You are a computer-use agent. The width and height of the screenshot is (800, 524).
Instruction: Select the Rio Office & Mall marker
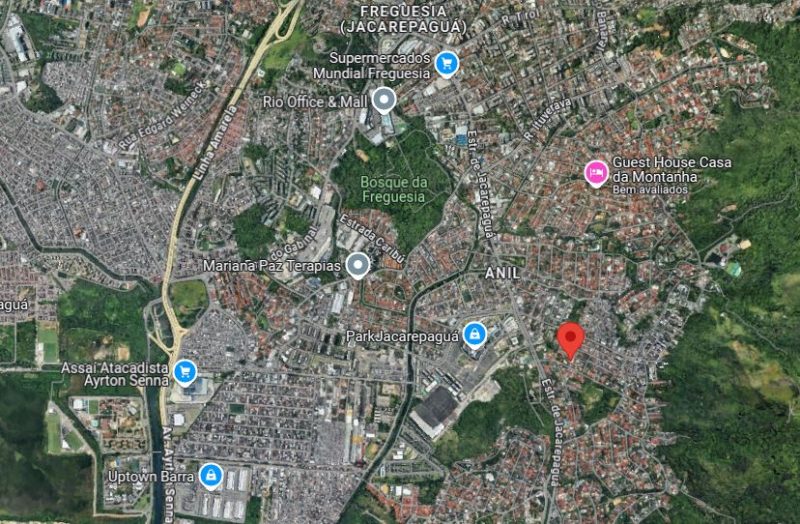coord(385,99)
